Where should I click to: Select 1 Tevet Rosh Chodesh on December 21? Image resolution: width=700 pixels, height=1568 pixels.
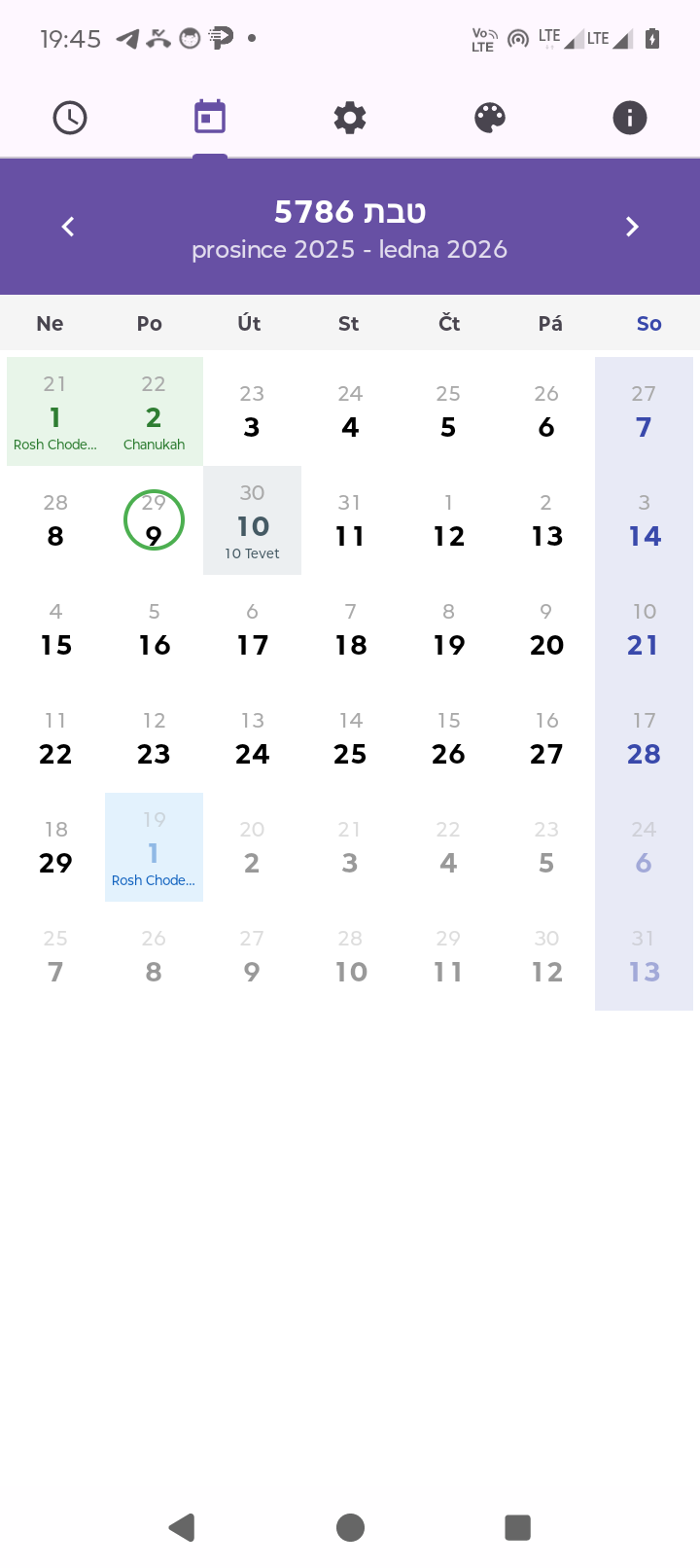(x=55, y=411)
